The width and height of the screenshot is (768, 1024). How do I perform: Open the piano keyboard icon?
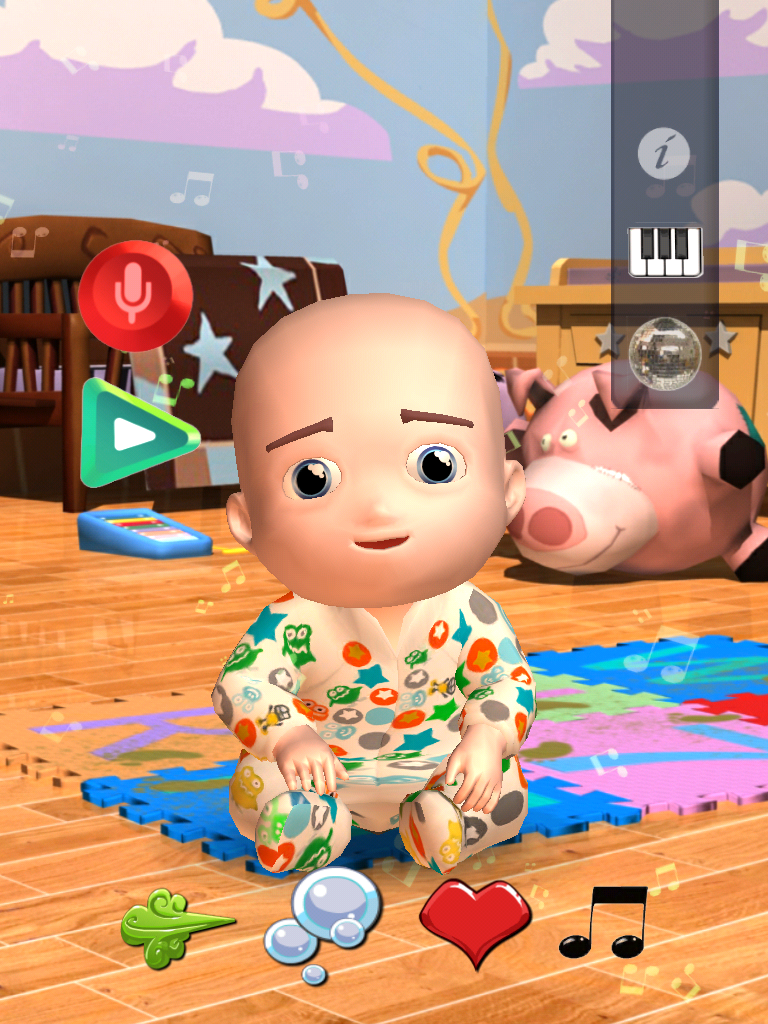coord(665,251)
